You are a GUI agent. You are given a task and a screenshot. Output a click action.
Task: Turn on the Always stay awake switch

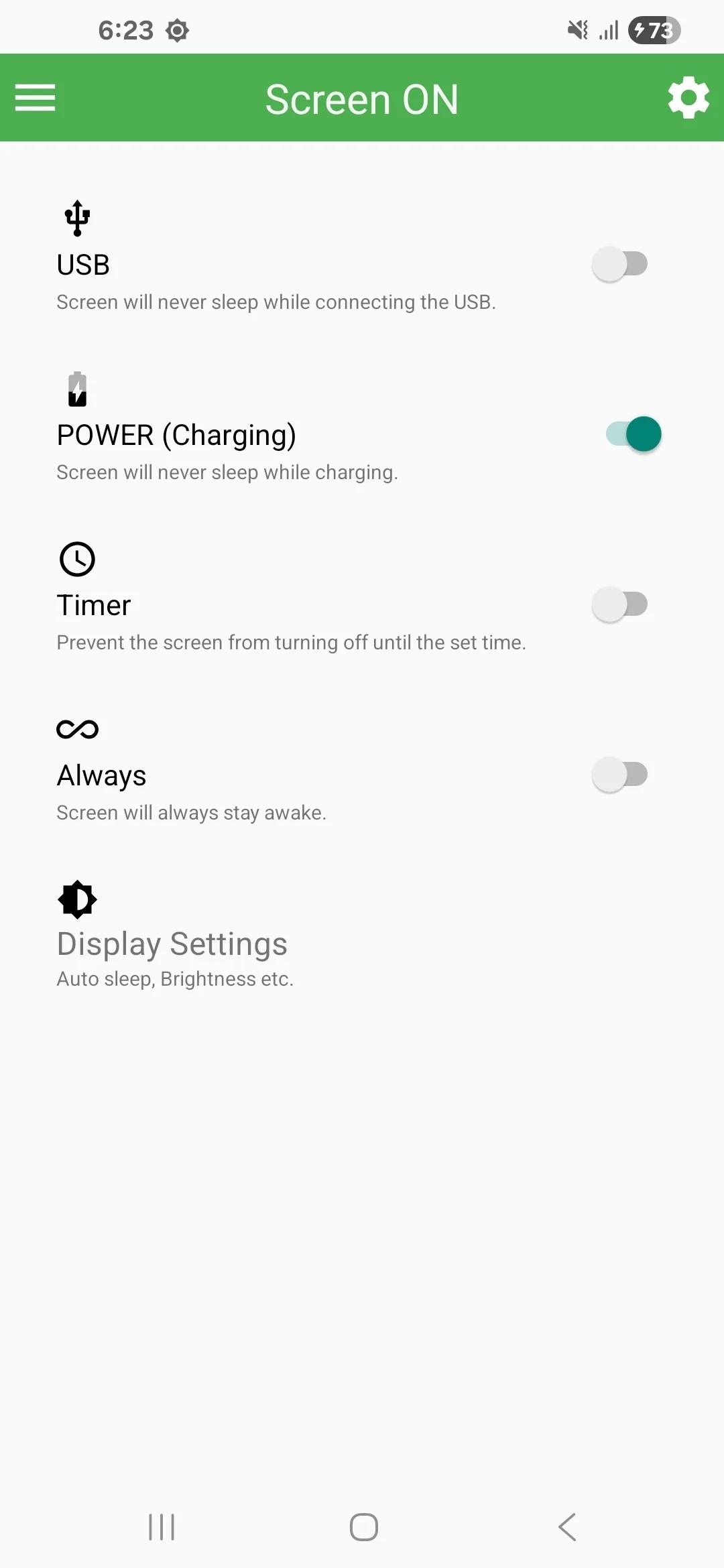click(x=620, y=775)
